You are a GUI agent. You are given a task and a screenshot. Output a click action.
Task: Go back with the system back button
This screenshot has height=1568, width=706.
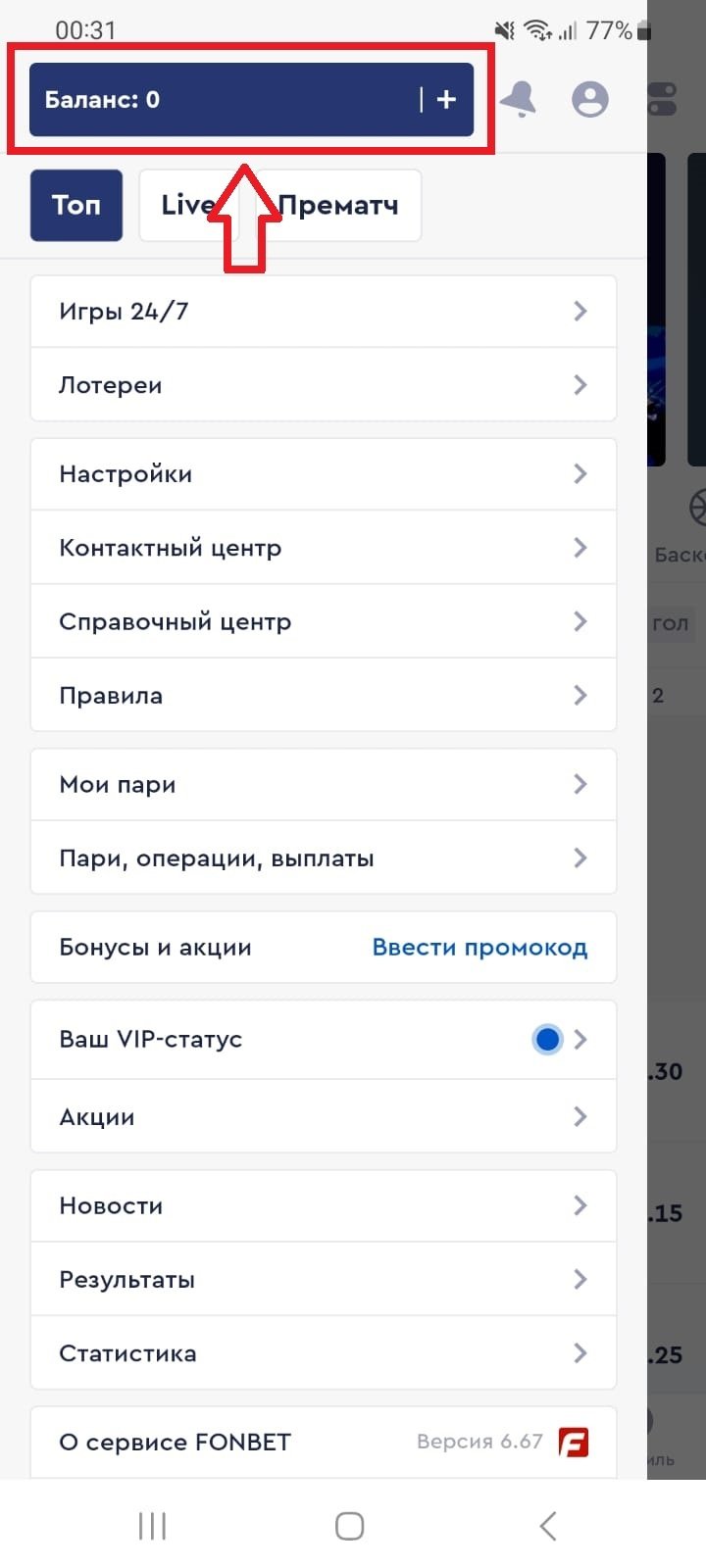coord(548,1526)
